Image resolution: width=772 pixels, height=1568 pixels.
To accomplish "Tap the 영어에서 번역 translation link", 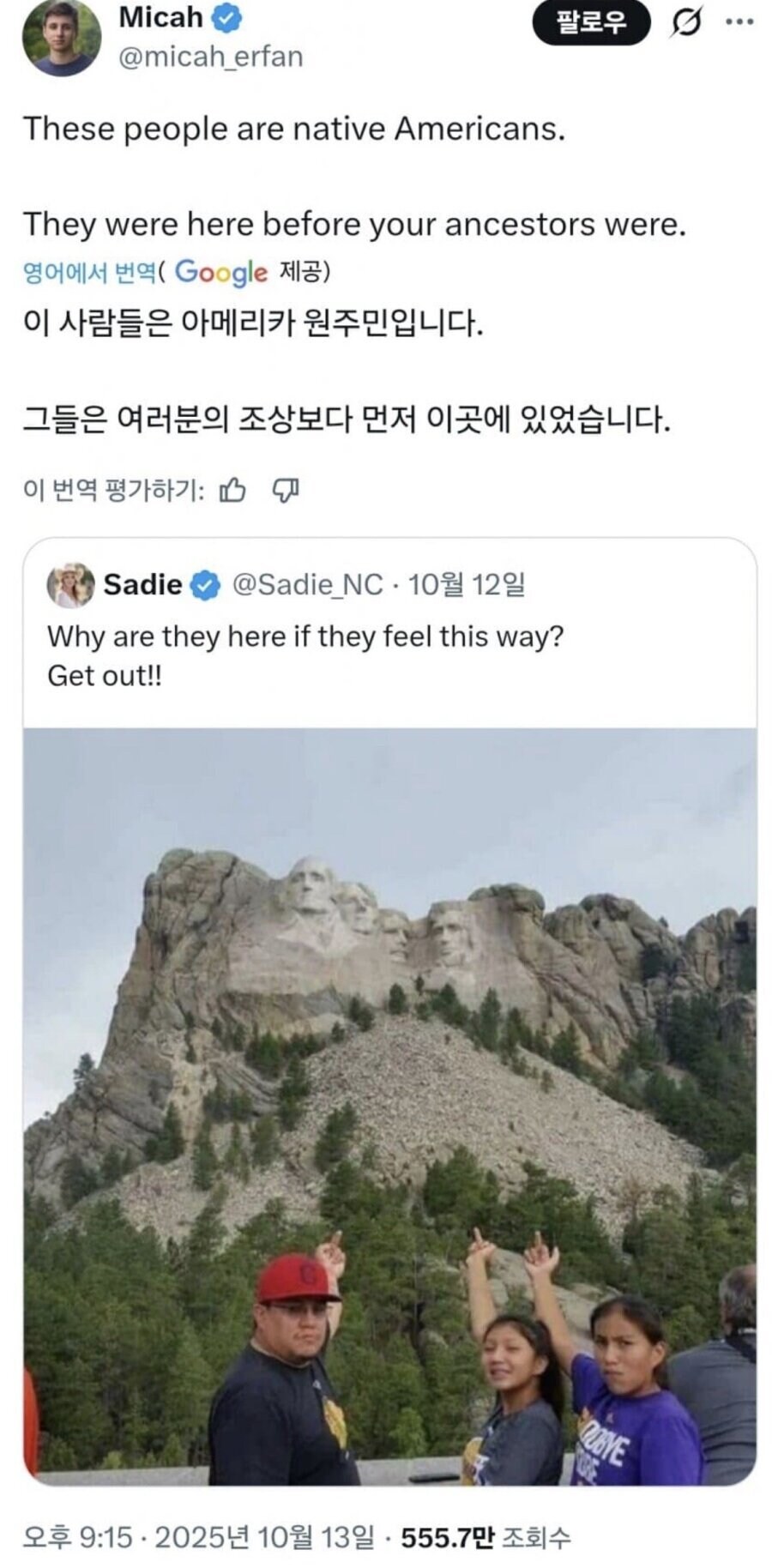I will (89, 273).
